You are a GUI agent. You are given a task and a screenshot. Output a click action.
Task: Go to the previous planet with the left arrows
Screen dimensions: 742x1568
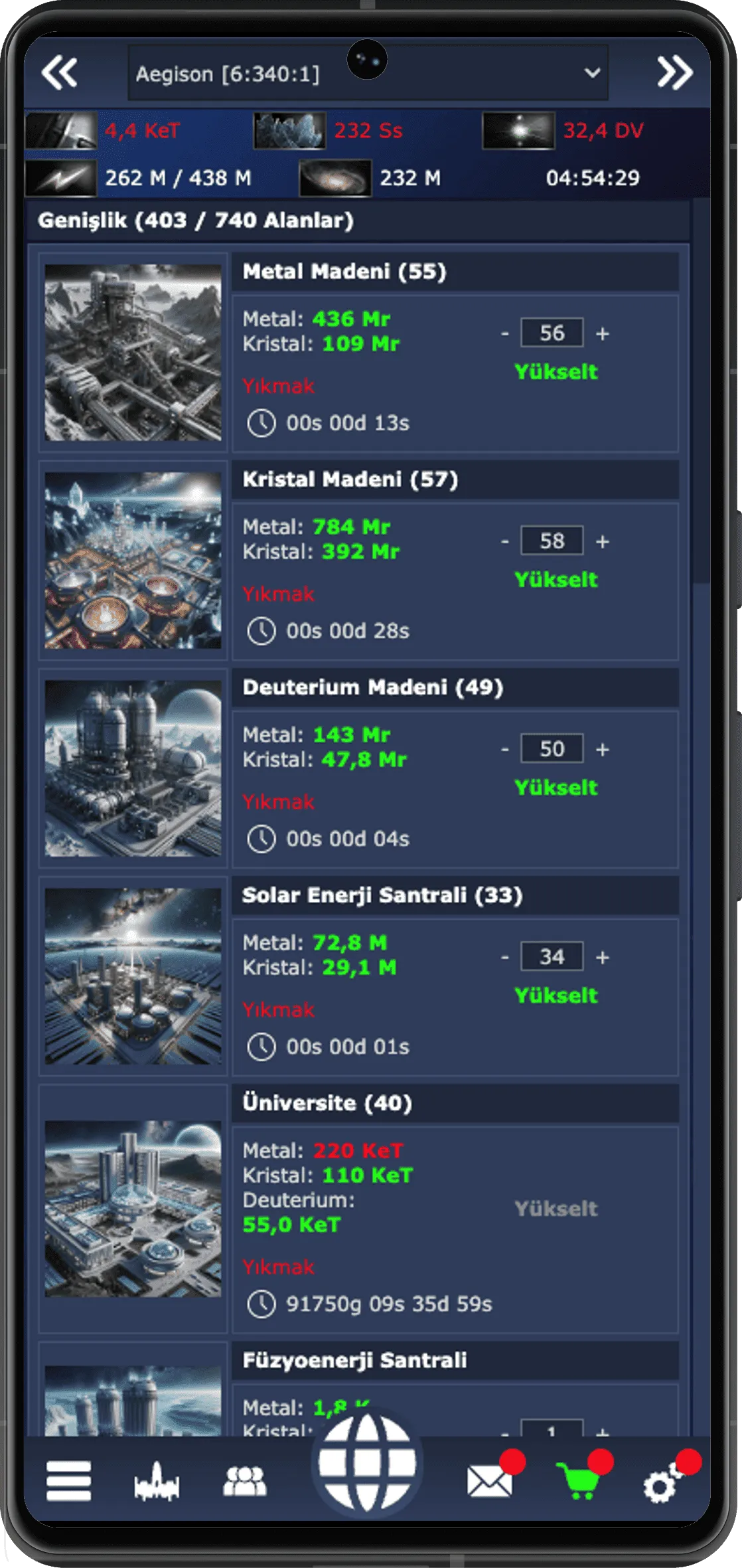[60, 72]
